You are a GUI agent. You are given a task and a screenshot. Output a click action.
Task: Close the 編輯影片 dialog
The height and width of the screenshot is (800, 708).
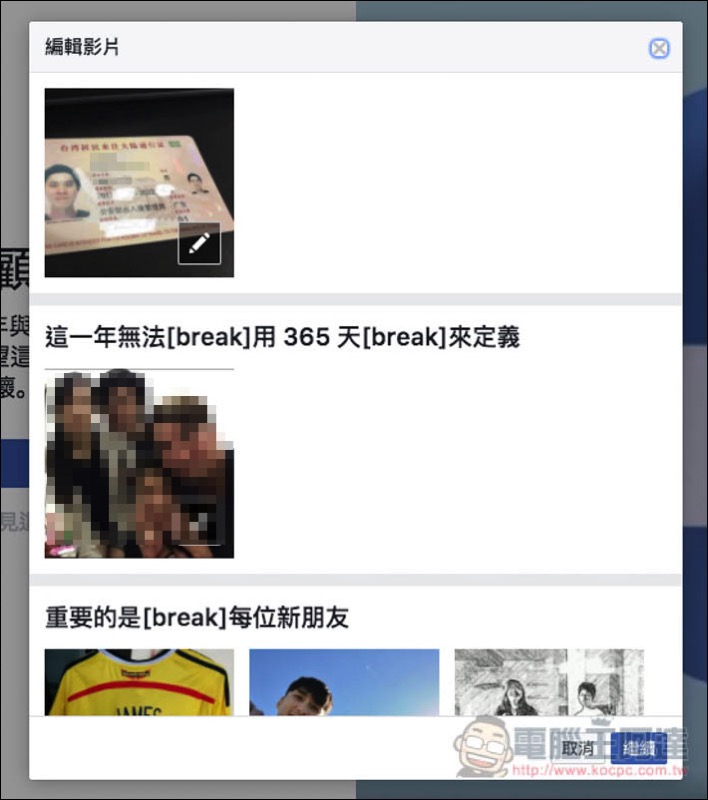(x=658, y=48)
